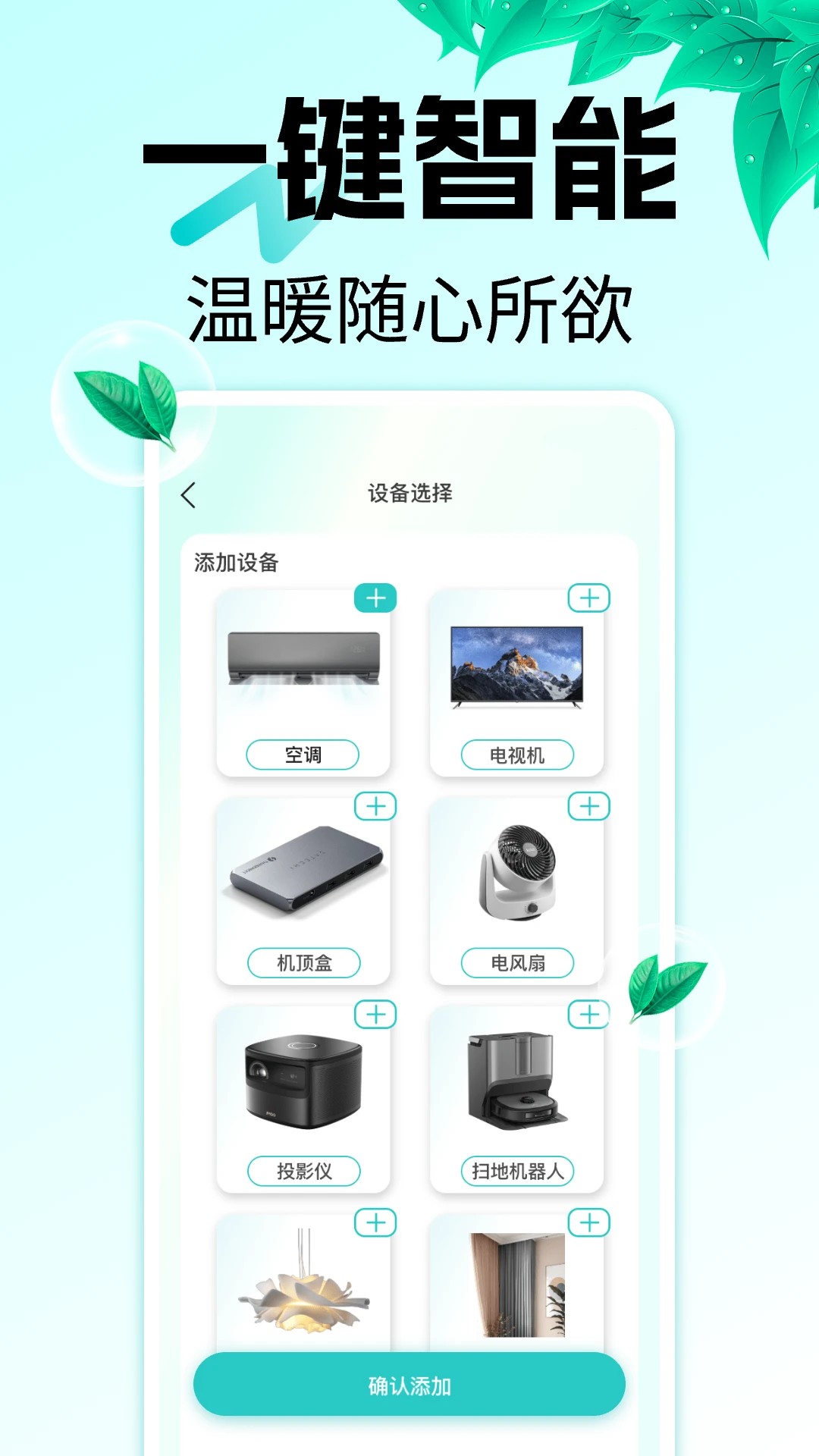Tap the back chevron on 设备选择 screen
The height and width of the screenshot is (1456, 819).
(x=187, y=494)
